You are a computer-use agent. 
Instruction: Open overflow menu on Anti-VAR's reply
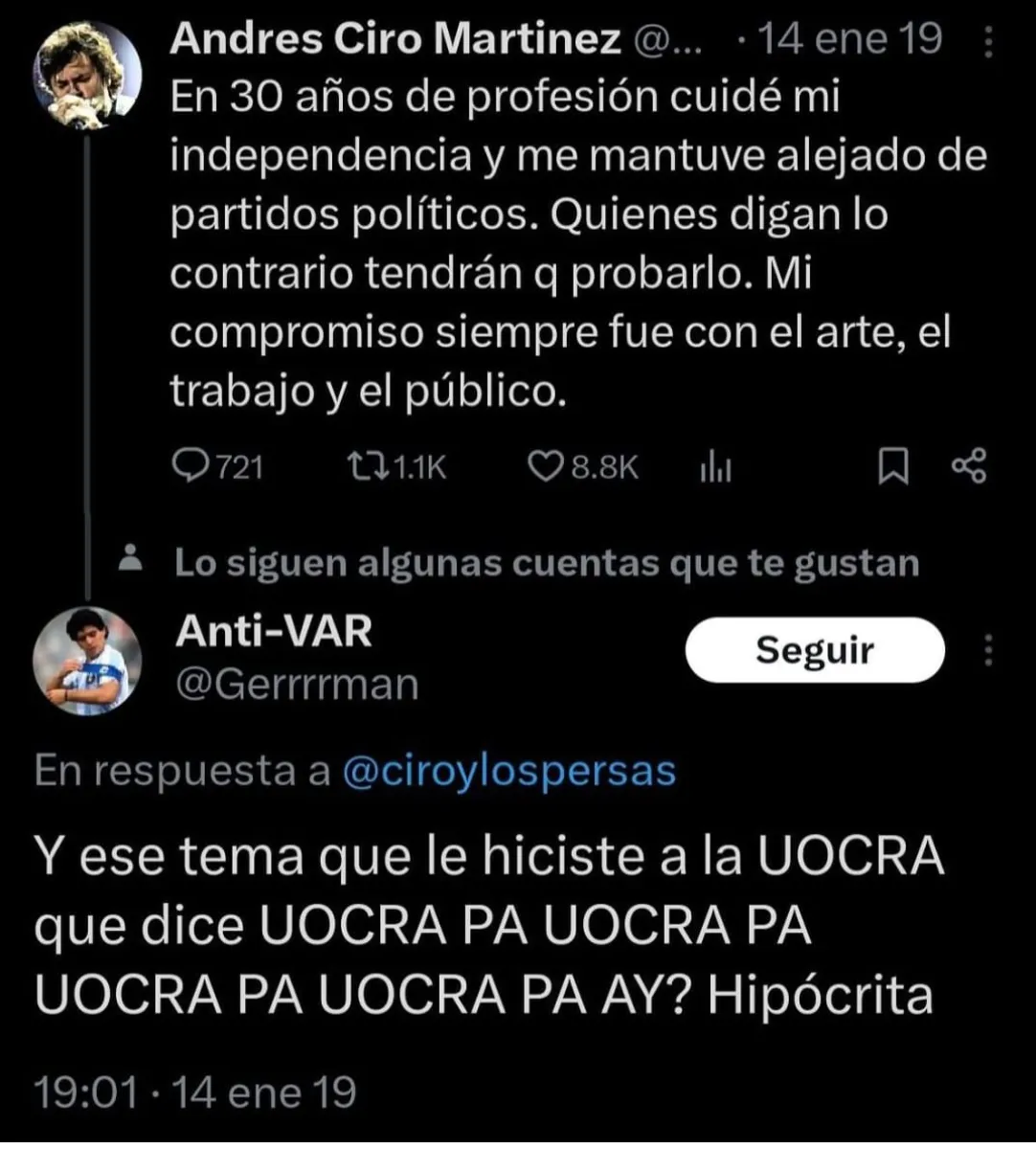pyautogui.click(x=988, y=651)
